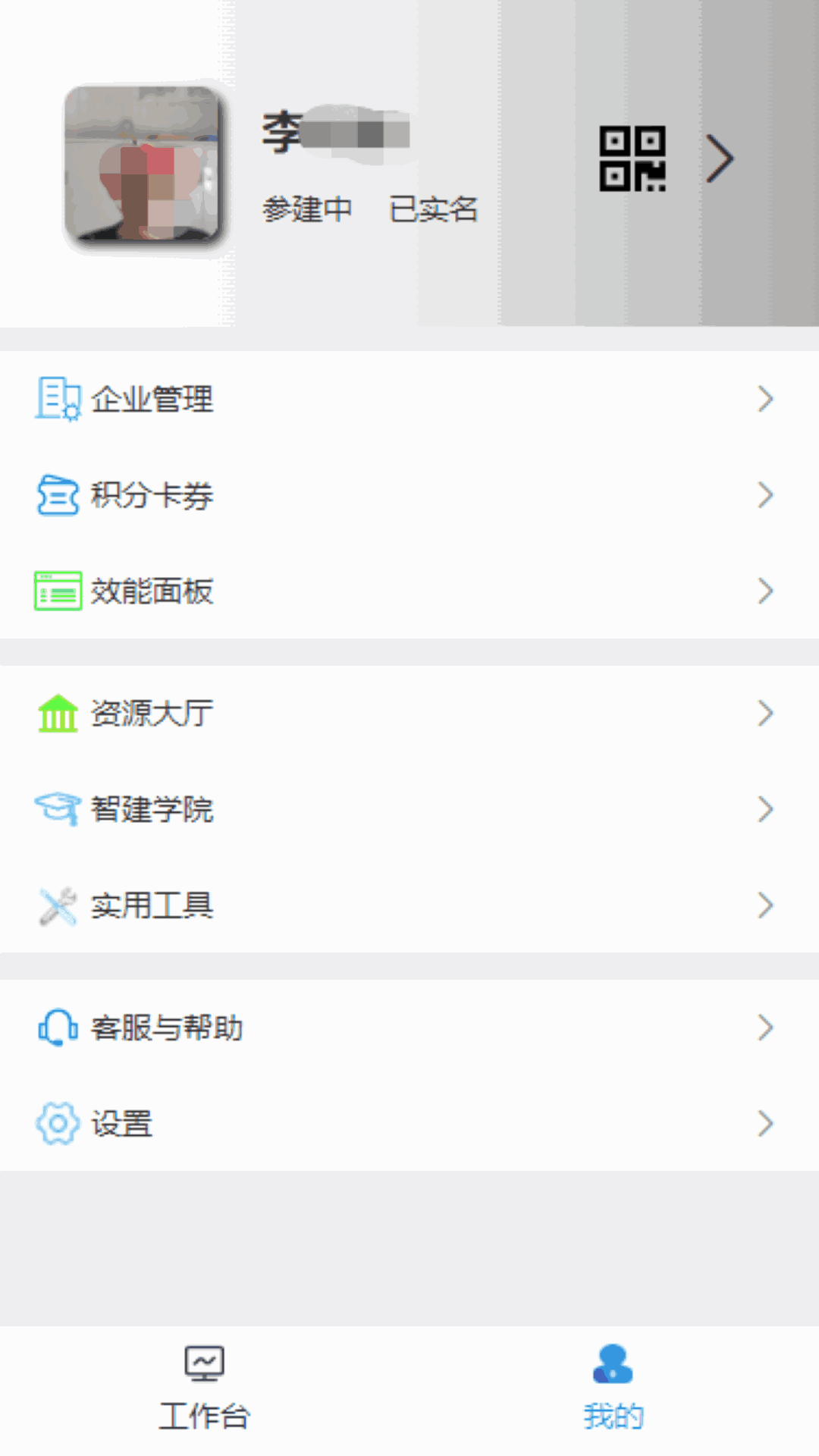Open 资源大厅 via the chevron arrow
819x1456 pixels.
coord(765,714)
